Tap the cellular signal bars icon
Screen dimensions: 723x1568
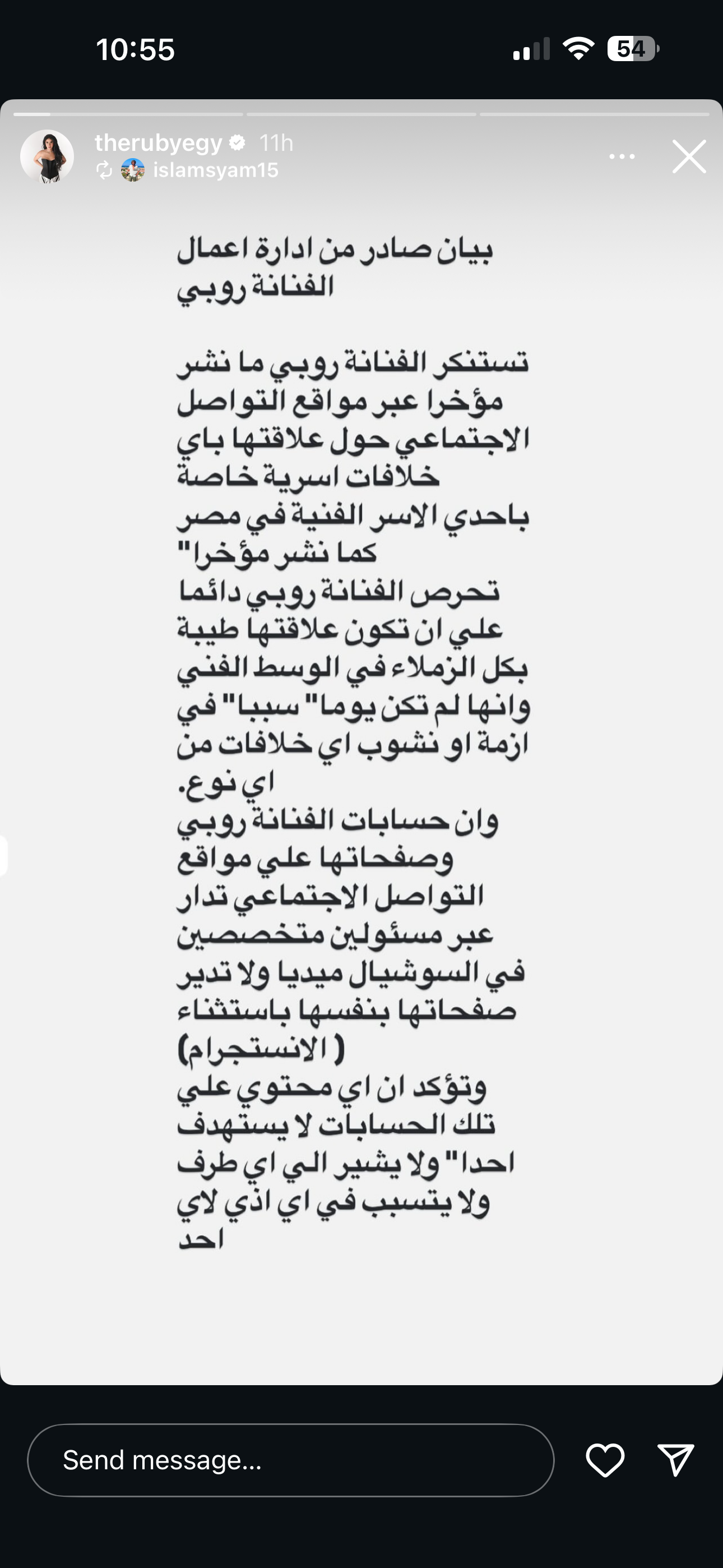pos(532,50)
